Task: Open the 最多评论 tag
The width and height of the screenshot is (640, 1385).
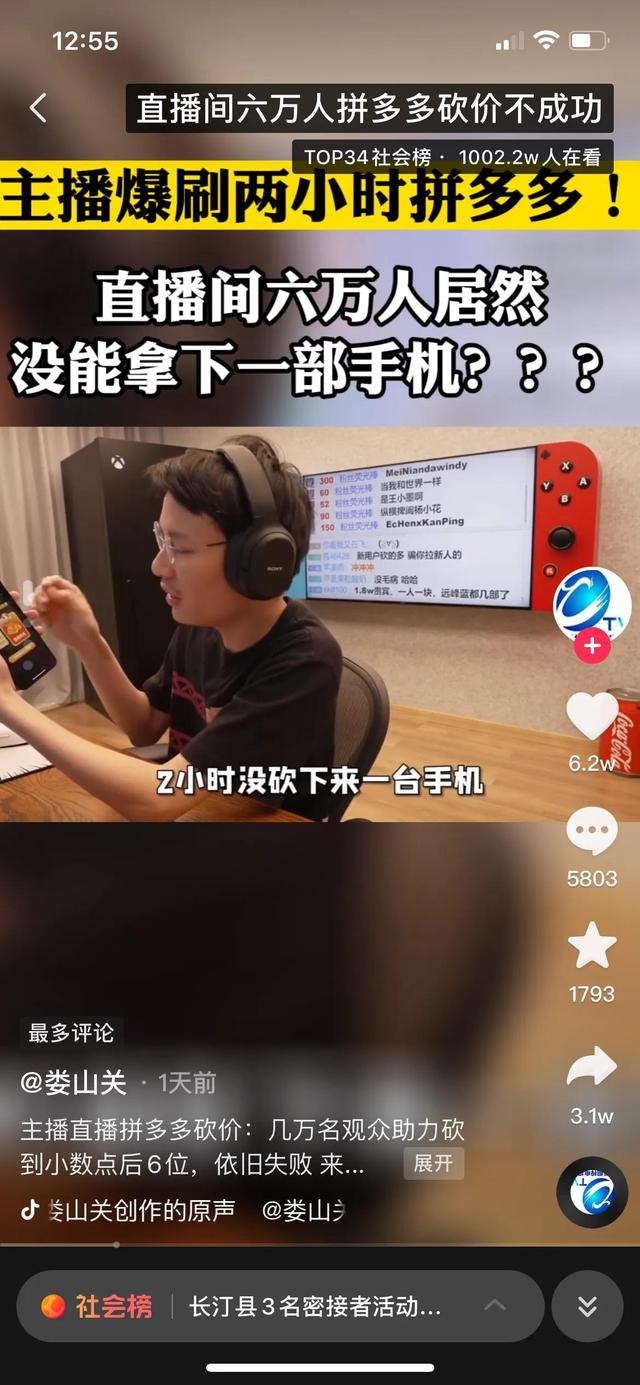Action: point(71,1033)
